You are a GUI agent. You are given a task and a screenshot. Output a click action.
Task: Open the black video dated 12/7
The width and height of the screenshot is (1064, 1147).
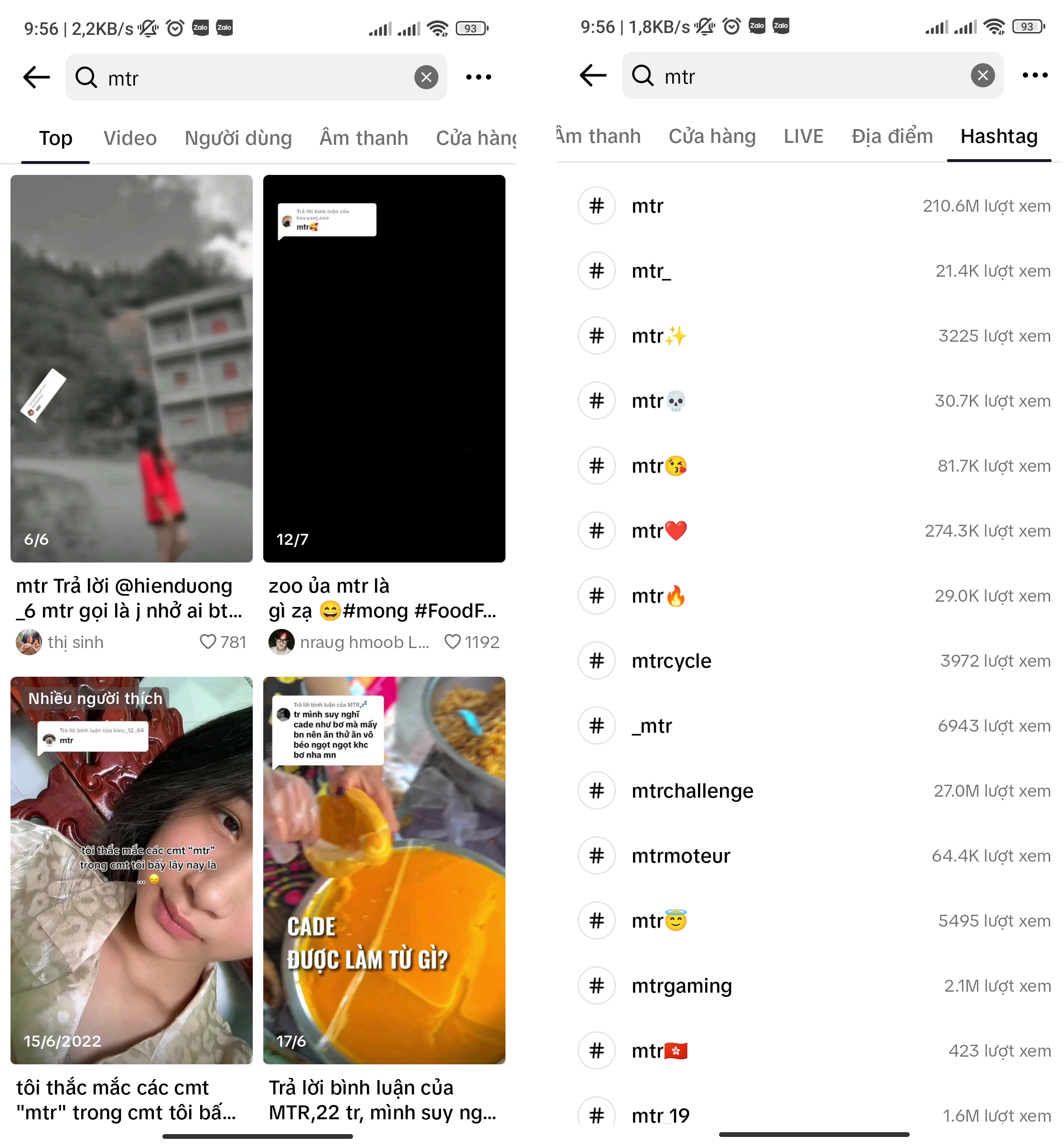pos(384,368)
